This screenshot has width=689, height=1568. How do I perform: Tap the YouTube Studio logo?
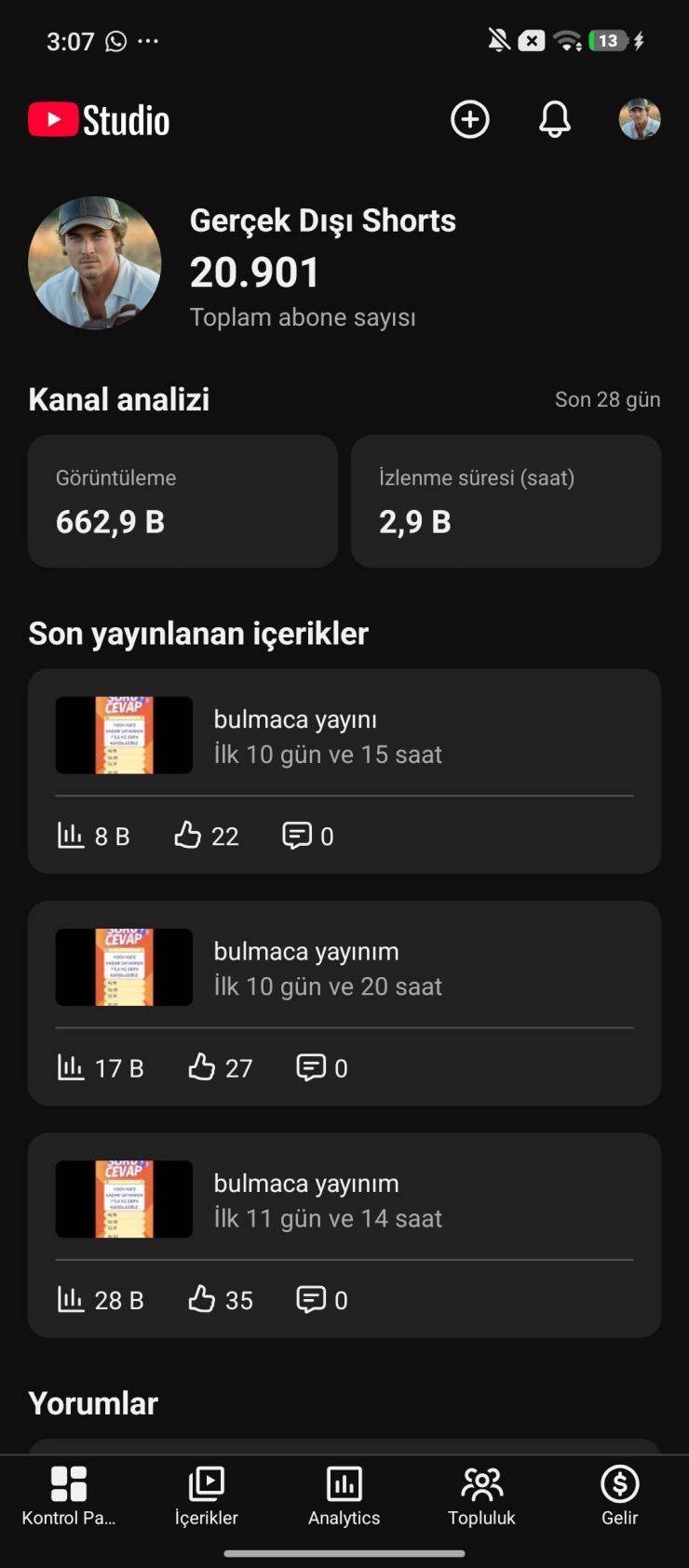coord(98,119)
